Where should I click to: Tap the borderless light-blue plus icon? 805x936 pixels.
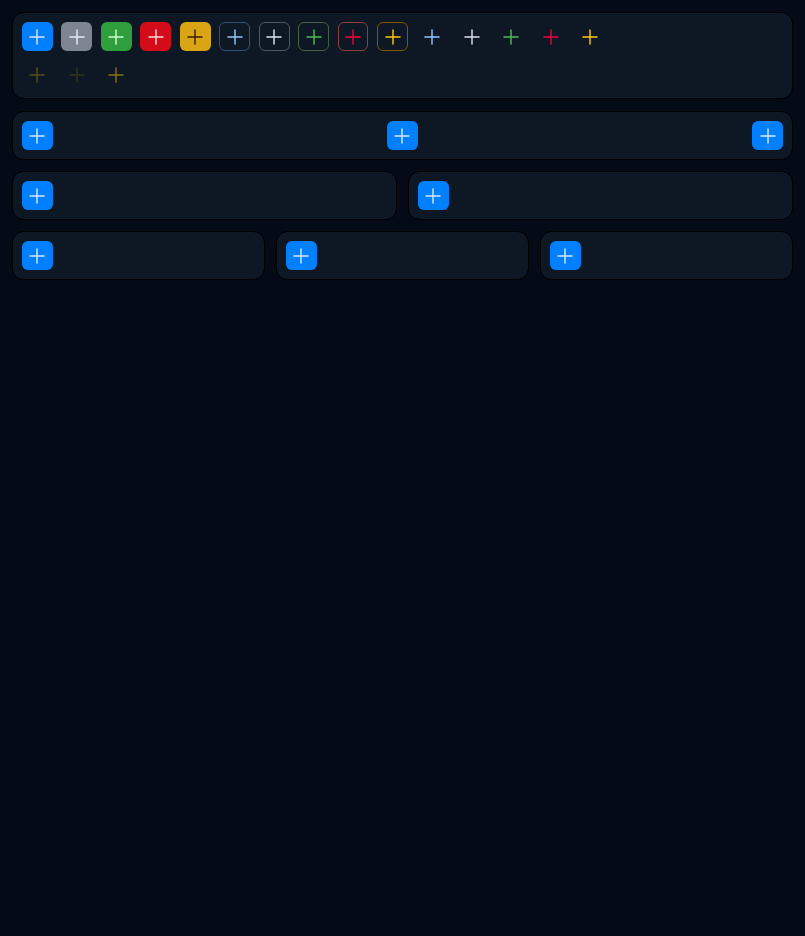432,37
